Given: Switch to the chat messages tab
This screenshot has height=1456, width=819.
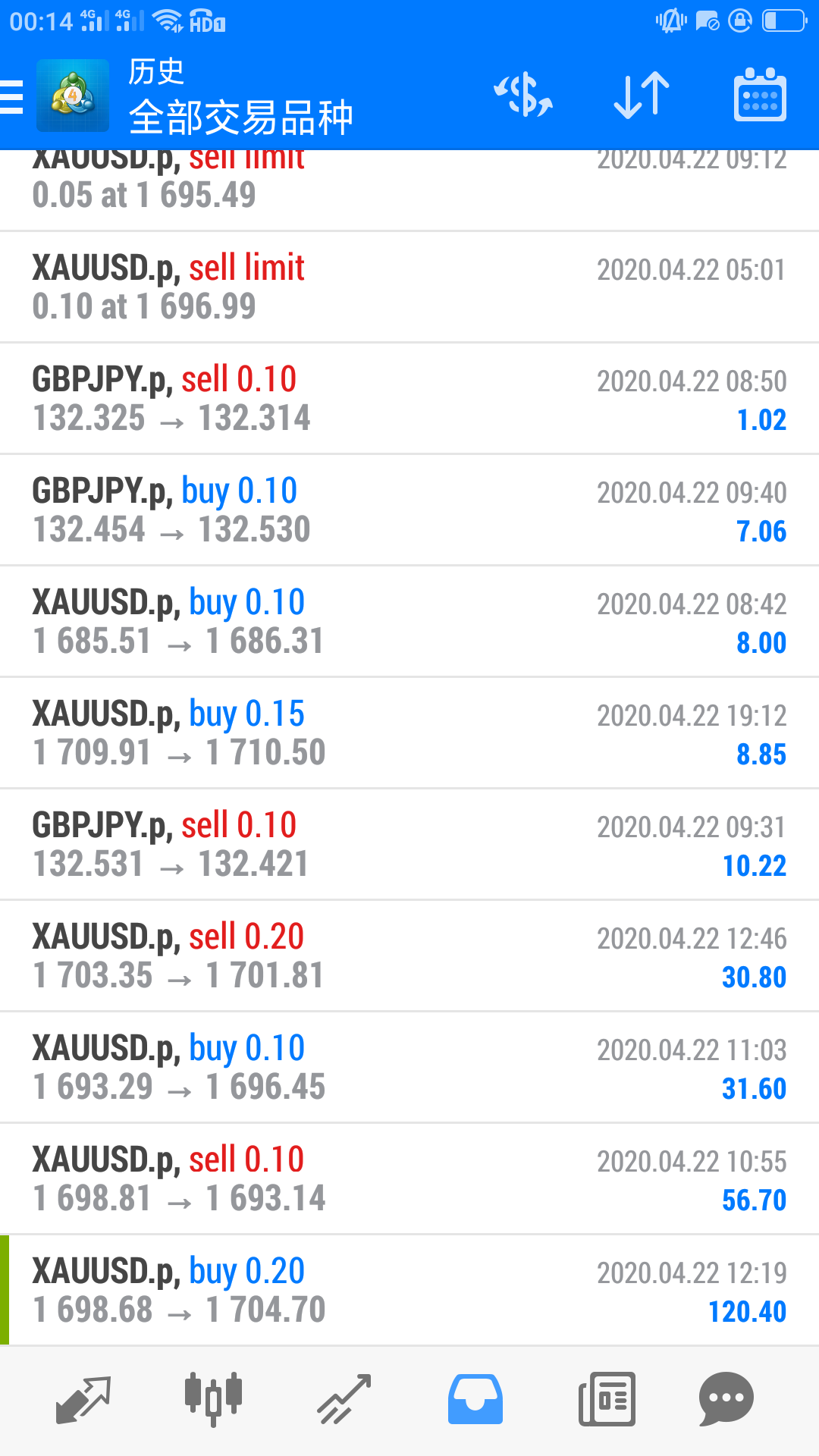Looking at the screenshot, I should [726, 1399].
